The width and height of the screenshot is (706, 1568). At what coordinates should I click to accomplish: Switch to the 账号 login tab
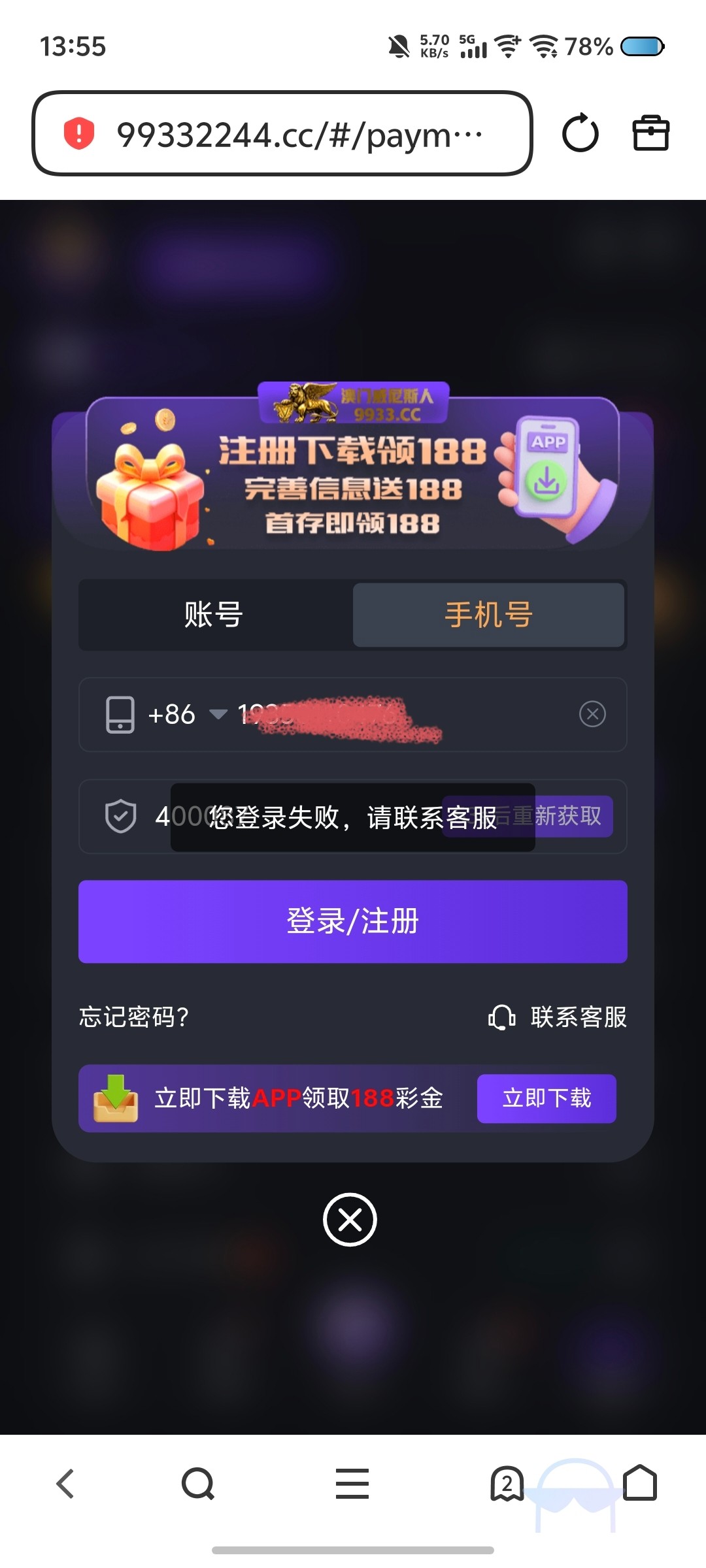tap(214, 615)
